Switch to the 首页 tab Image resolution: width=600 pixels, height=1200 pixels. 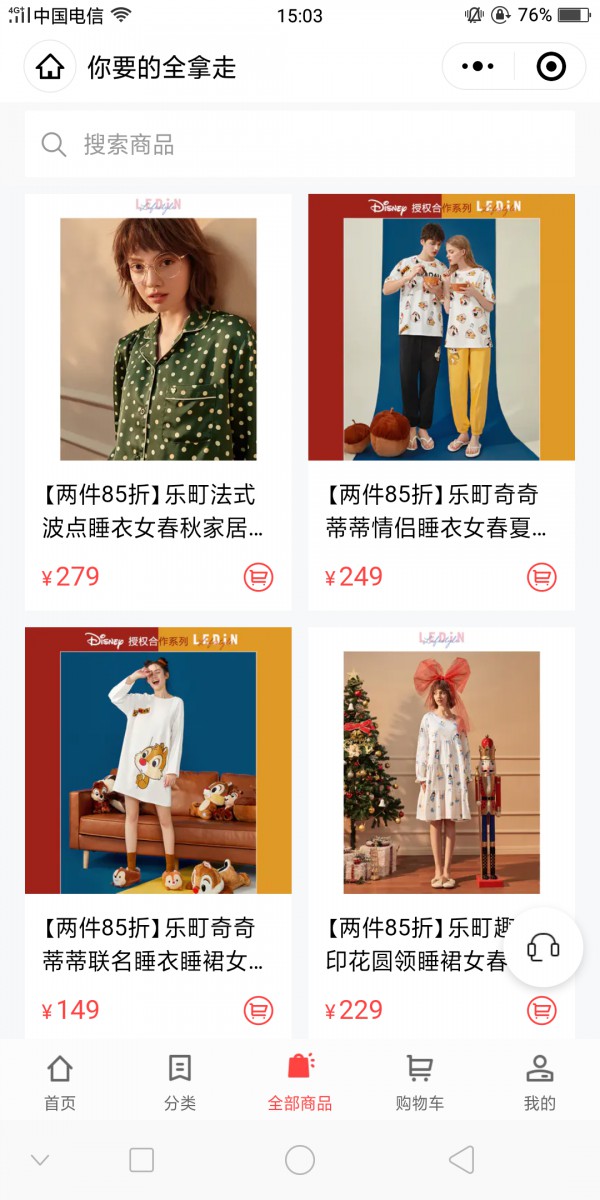coord(60,1082)
